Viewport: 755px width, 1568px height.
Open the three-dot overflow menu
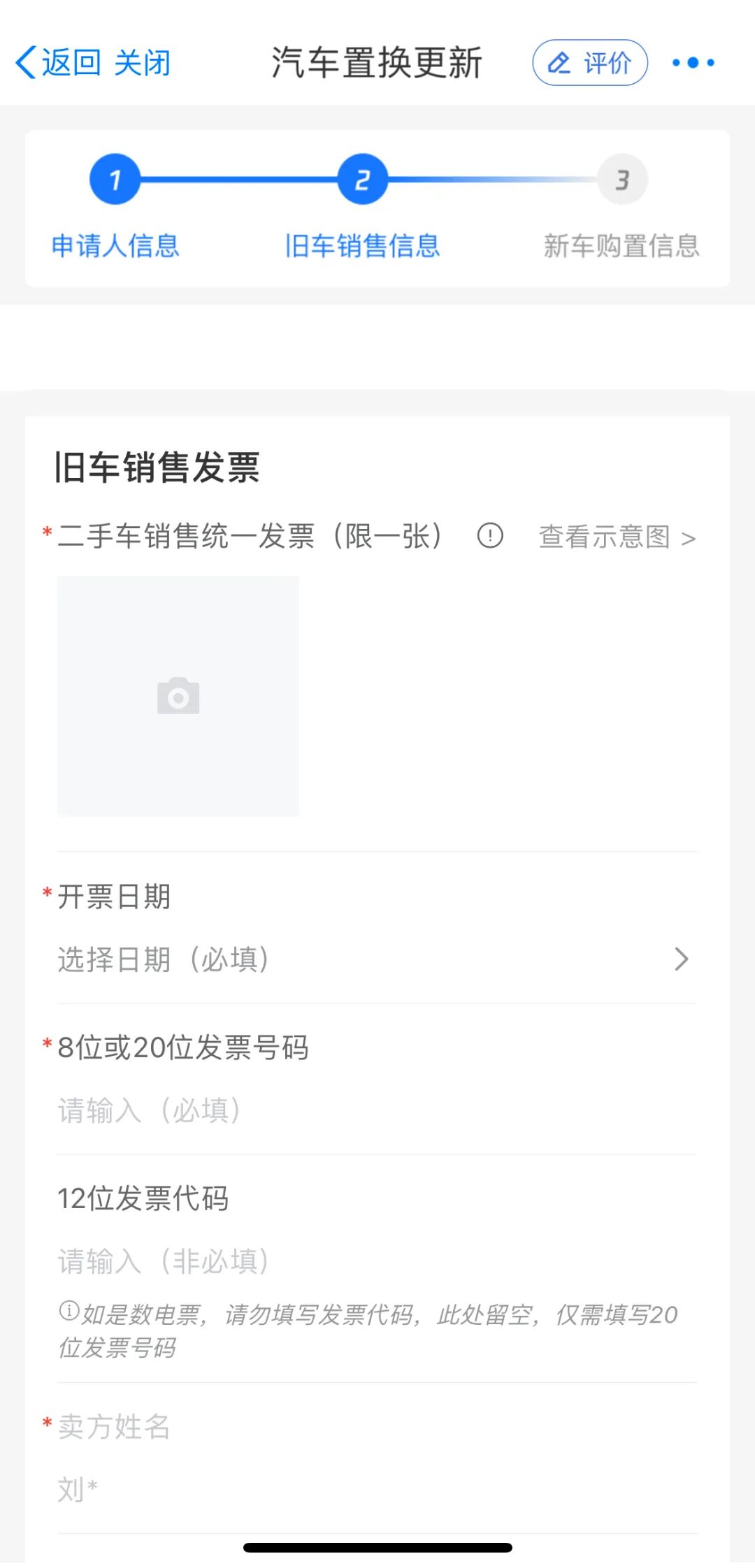tap(693, 62)
